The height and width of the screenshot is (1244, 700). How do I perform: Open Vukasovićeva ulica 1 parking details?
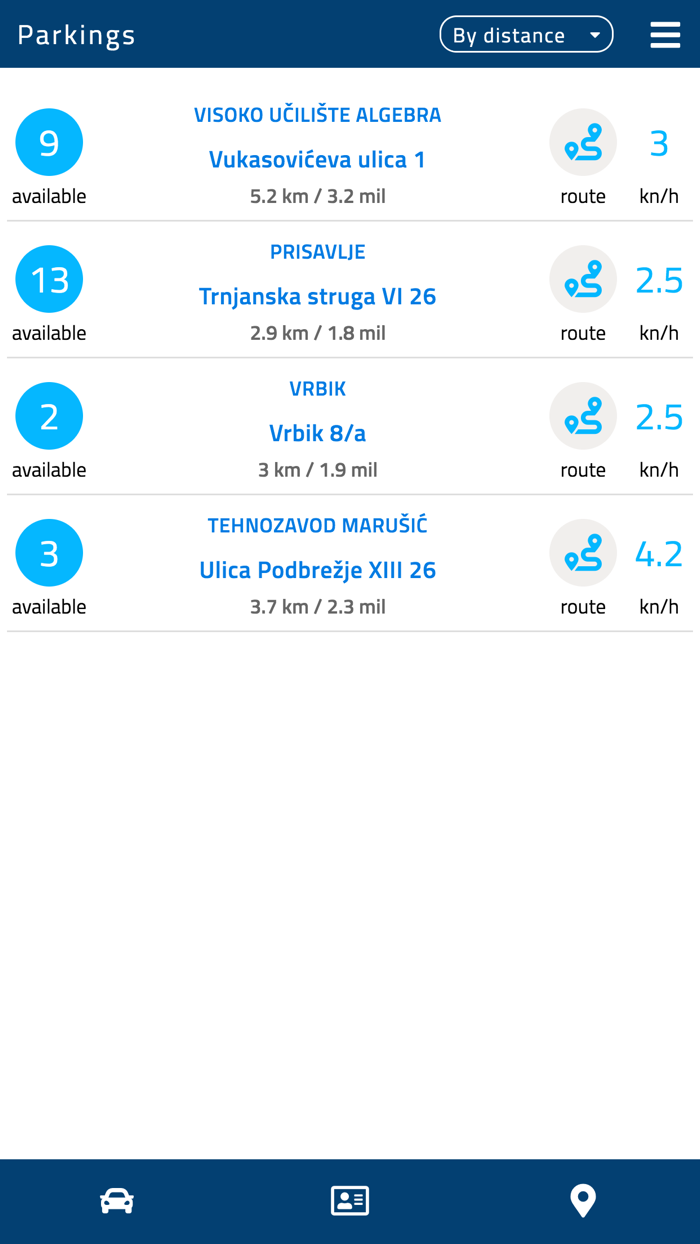tap(317, 159)
